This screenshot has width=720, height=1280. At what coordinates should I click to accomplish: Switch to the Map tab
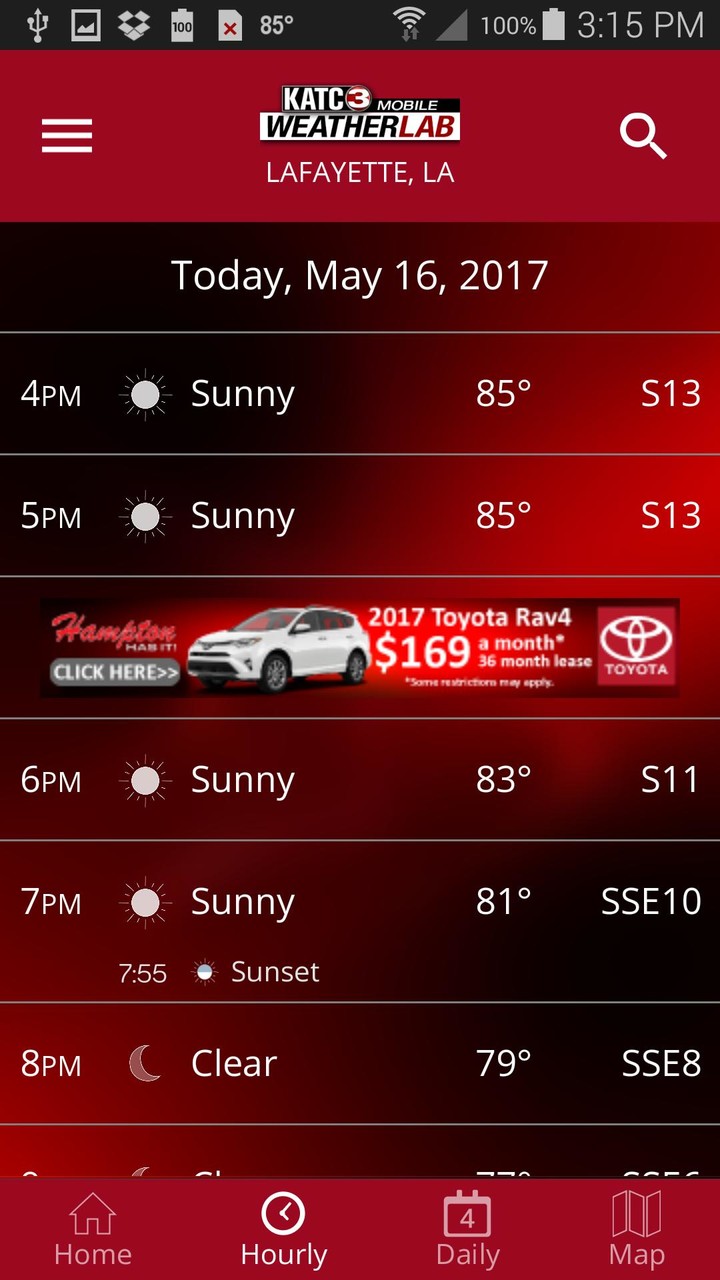(637, 1228)
